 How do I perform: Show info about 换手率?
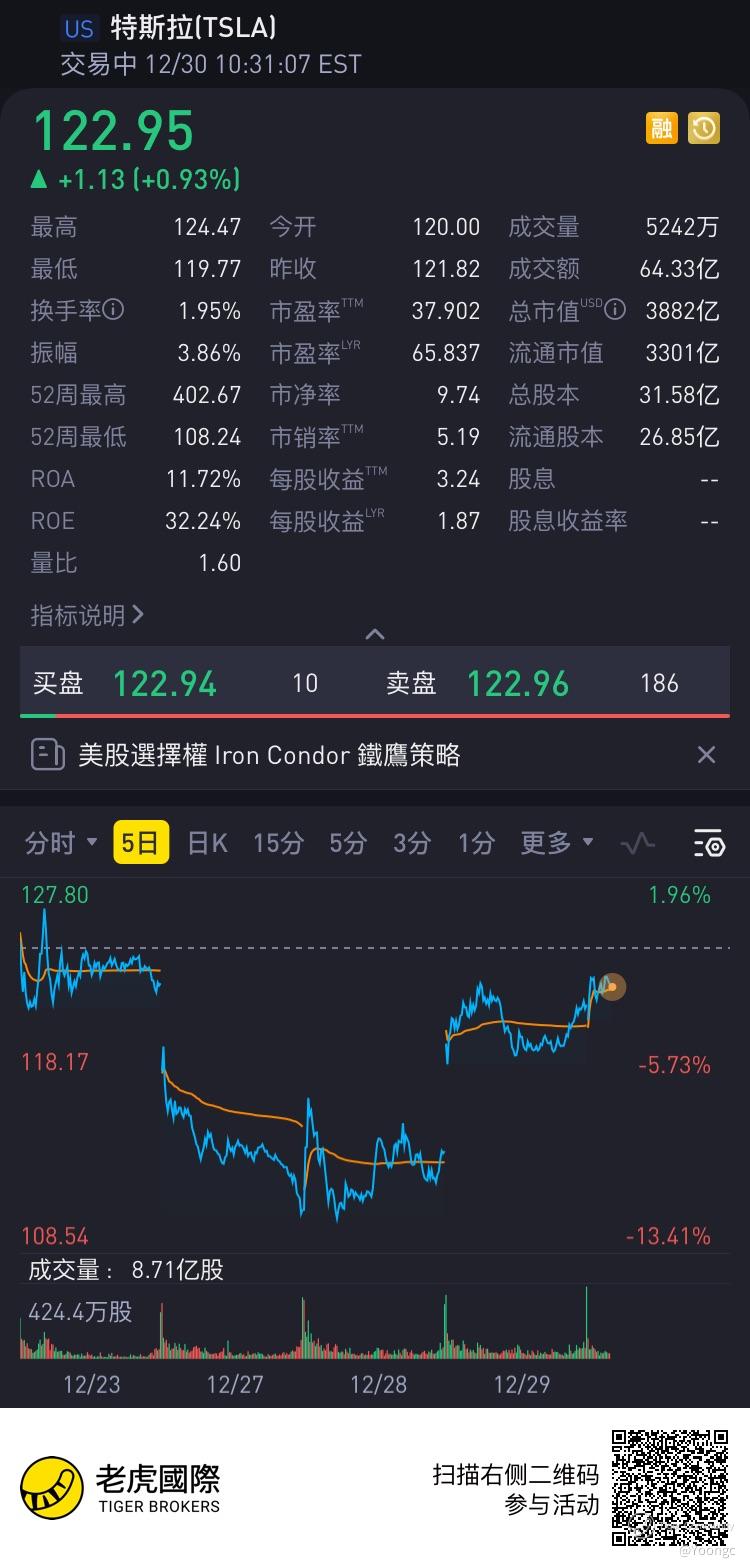[x=114, y=311]
